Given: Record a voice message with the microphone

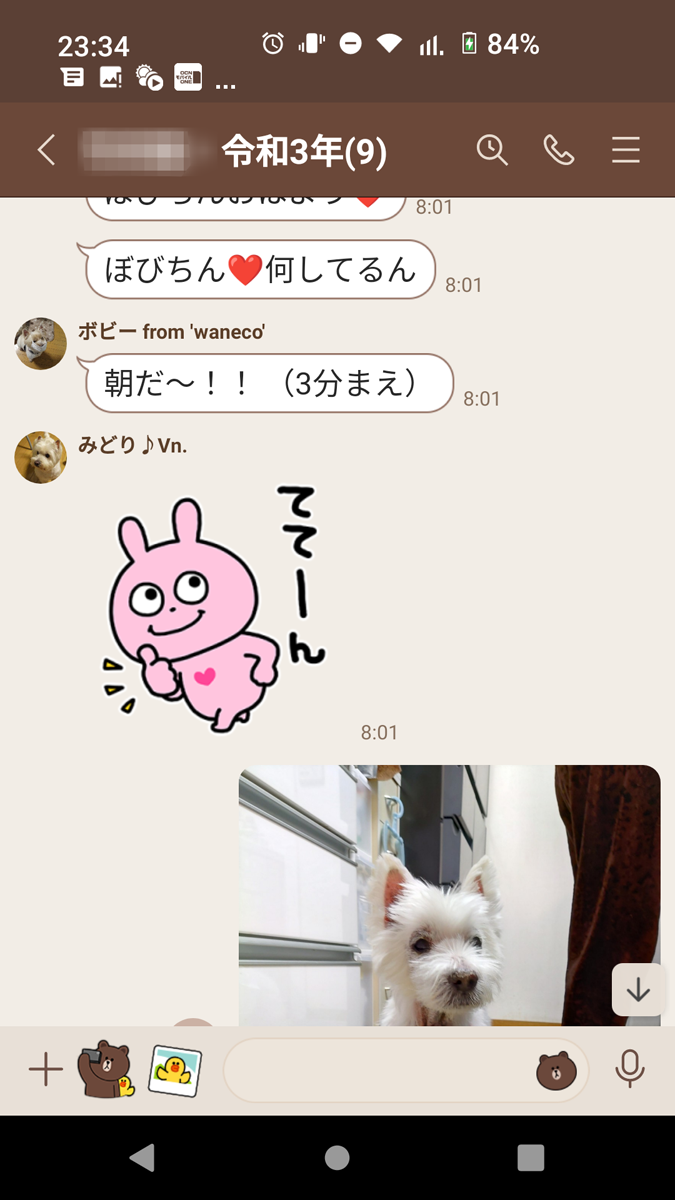Looking at the screenshot, I should click(629, 1070).
